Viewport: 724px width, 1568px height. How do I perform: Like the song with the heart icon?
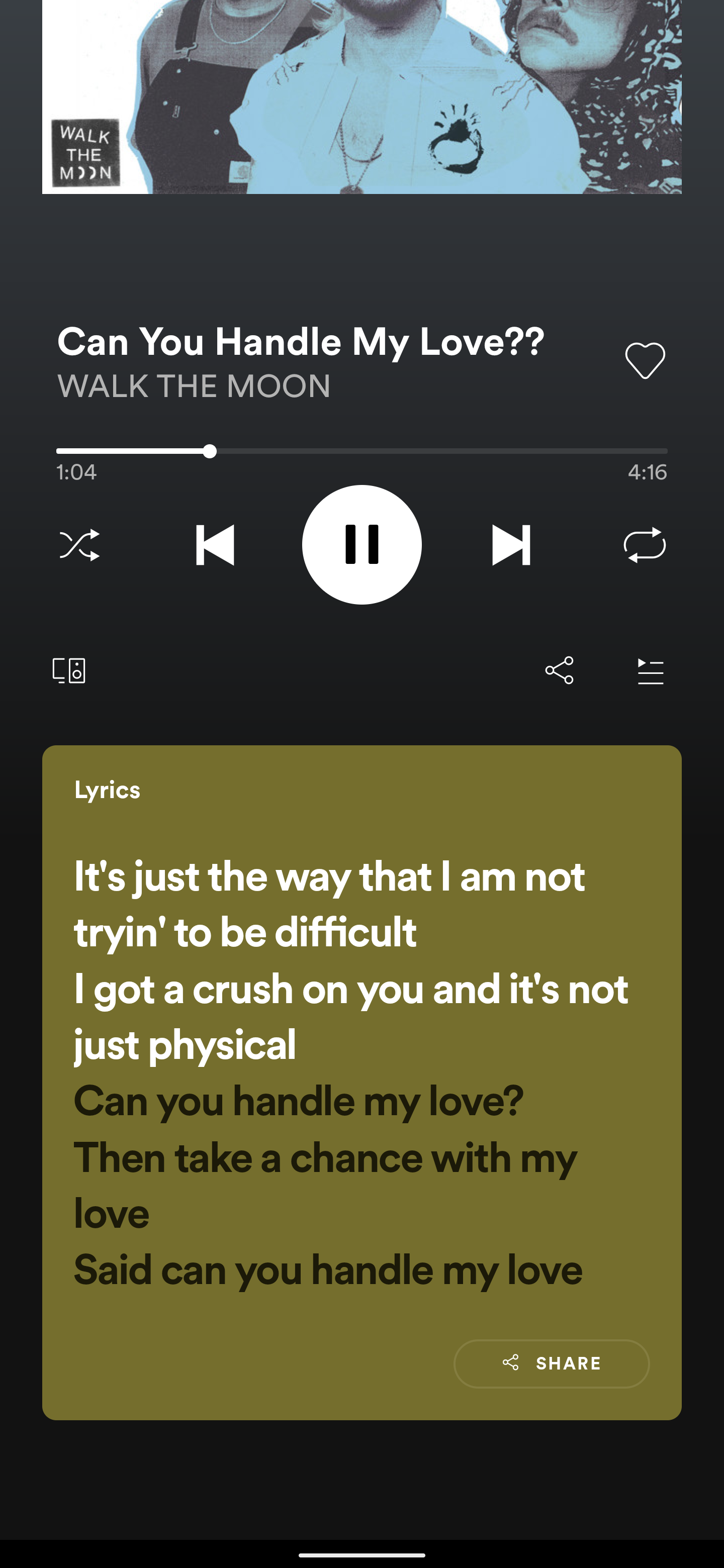(645, 360)
